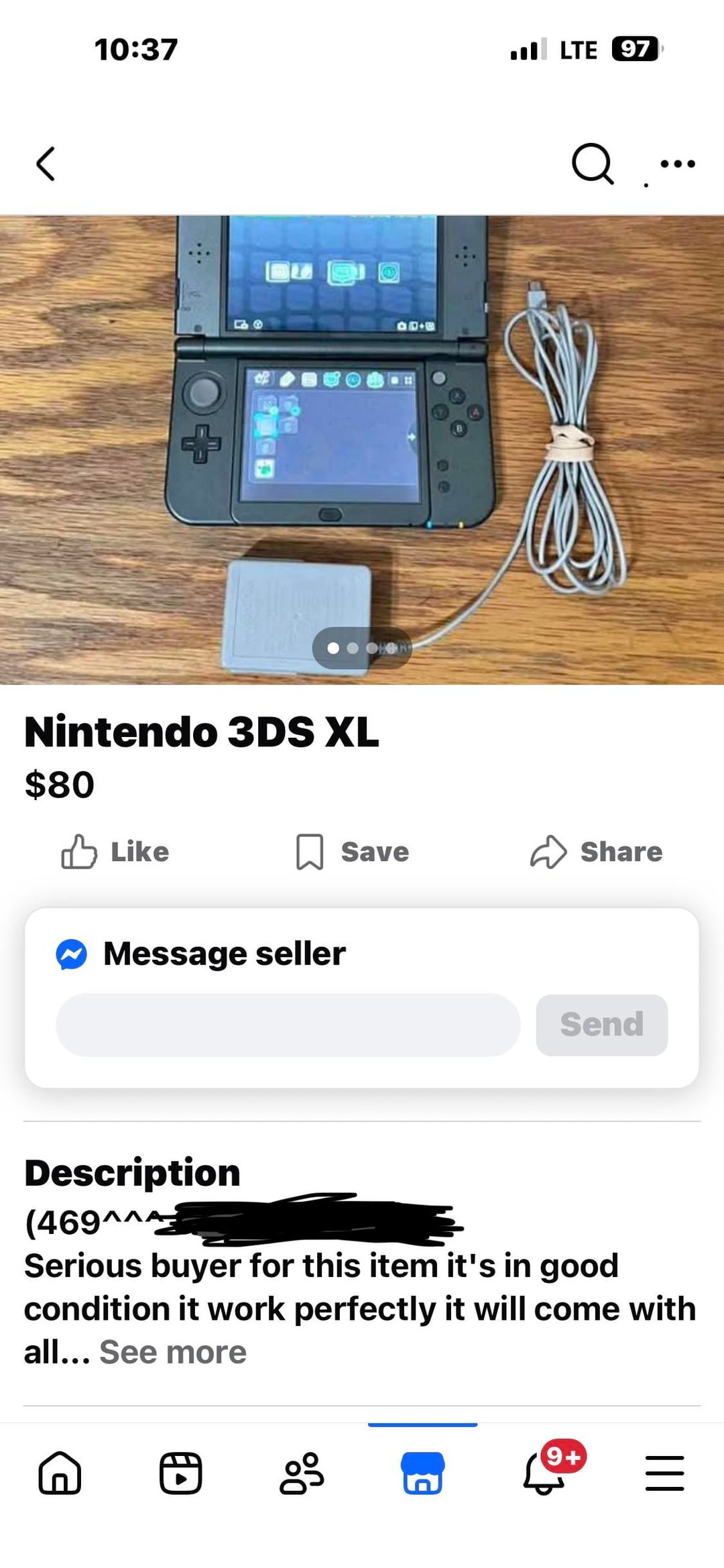The width and height of the screenshot is (724, 1568).
Task: Save this listing
Action: pos(353,852)
